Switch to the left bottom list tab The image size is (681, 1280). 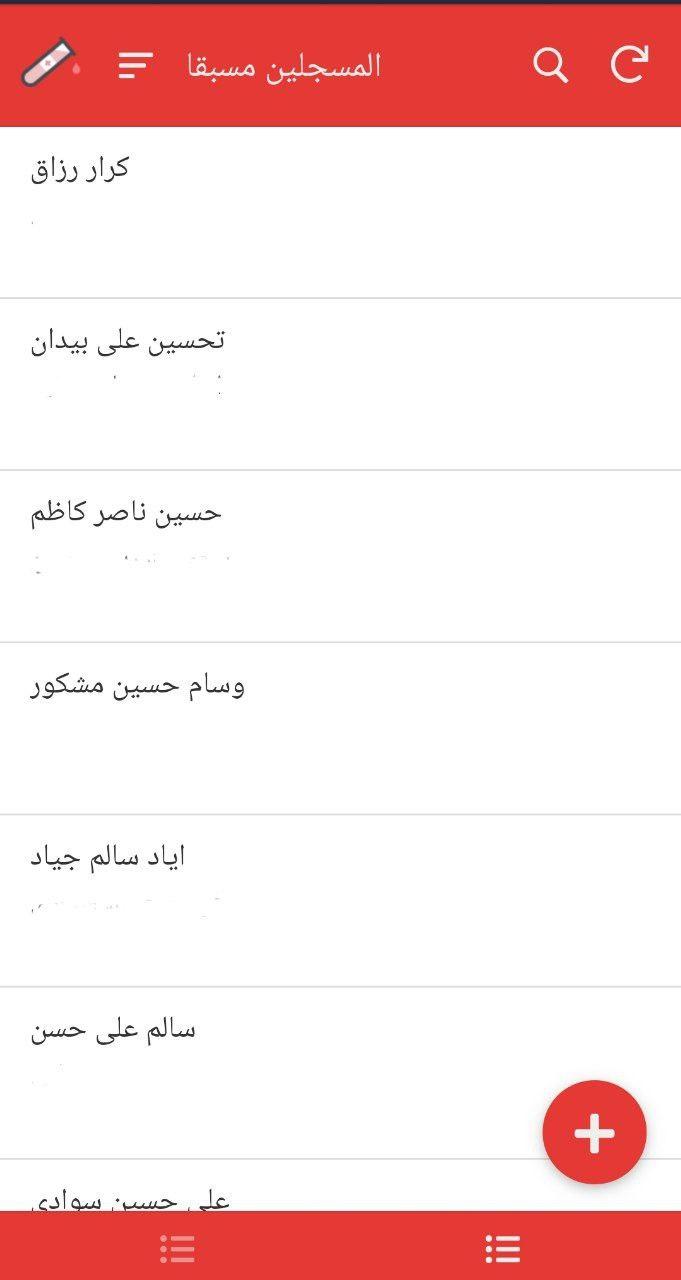click(177, 1248)
